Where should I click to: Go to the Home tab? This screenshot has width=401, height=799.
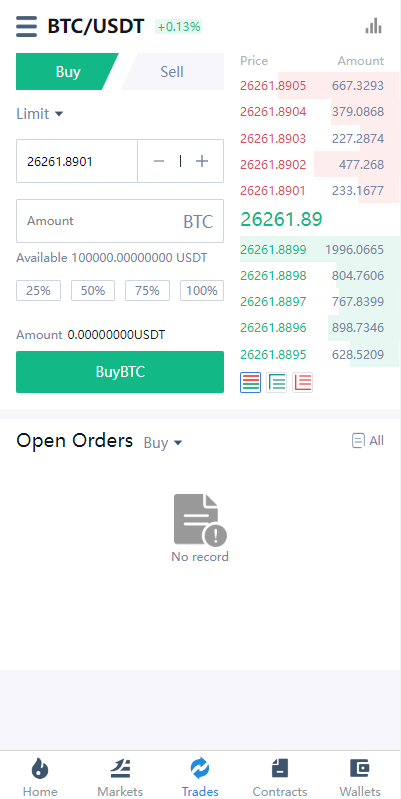(40, 777)
